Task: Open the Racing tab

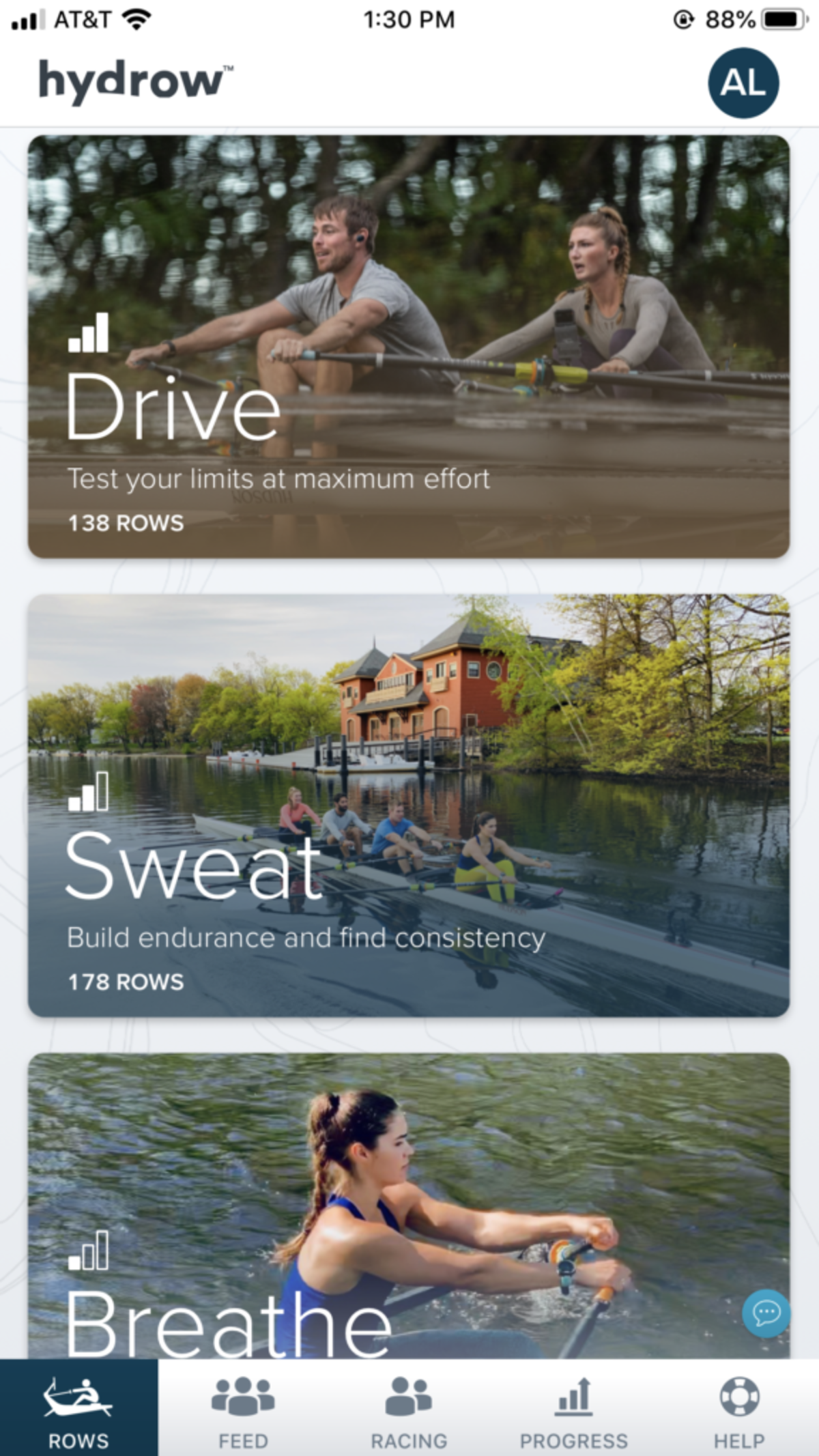Action: 409,1408
